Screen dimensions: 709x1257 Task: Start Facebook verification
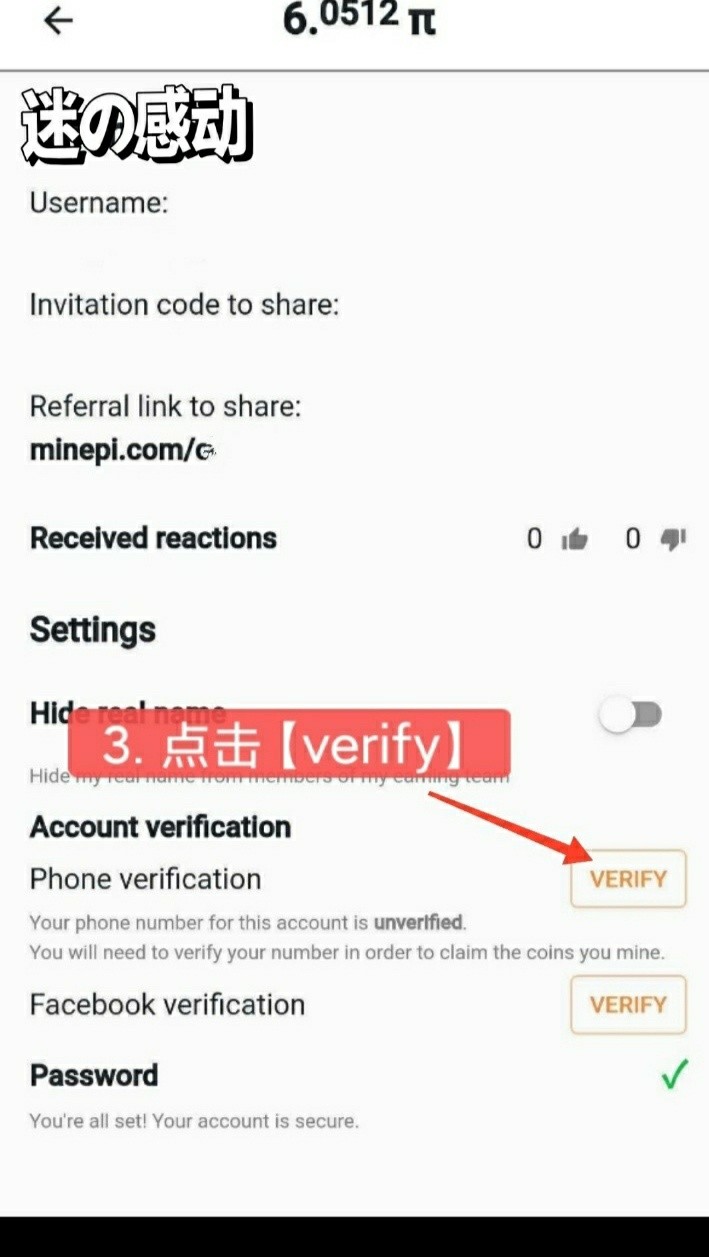[x=628, y=1004]
